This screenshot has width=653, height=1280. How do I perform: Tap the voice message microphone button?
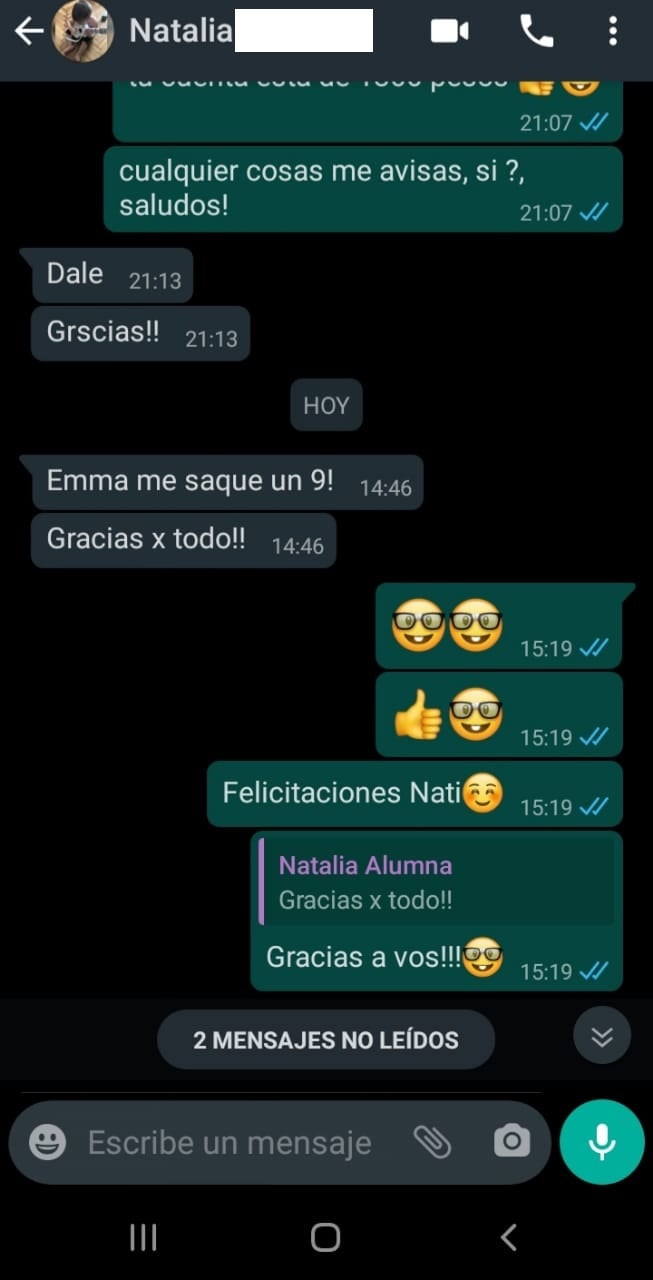pos(602,1142)
